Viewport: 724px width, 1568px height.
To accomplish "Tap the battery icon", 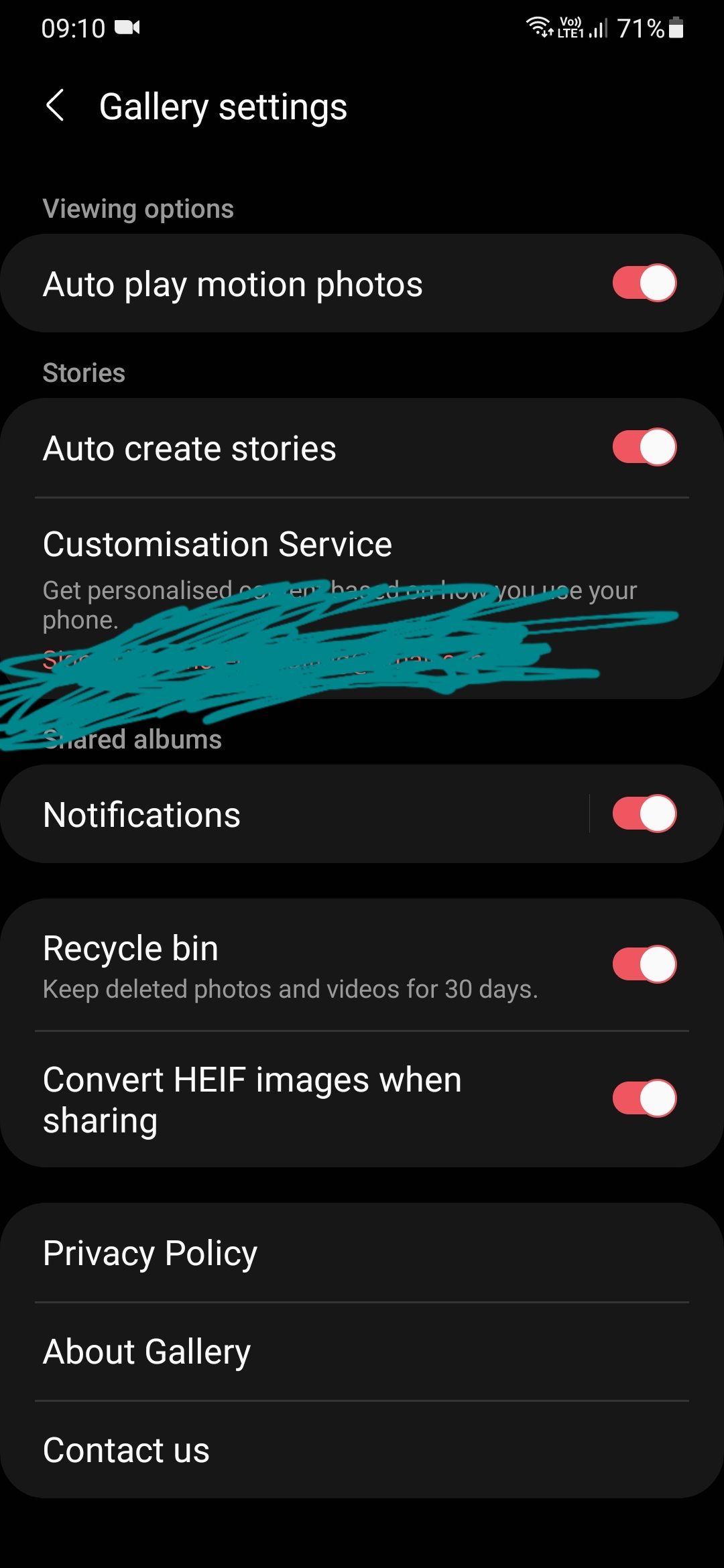I will (677, 29).
